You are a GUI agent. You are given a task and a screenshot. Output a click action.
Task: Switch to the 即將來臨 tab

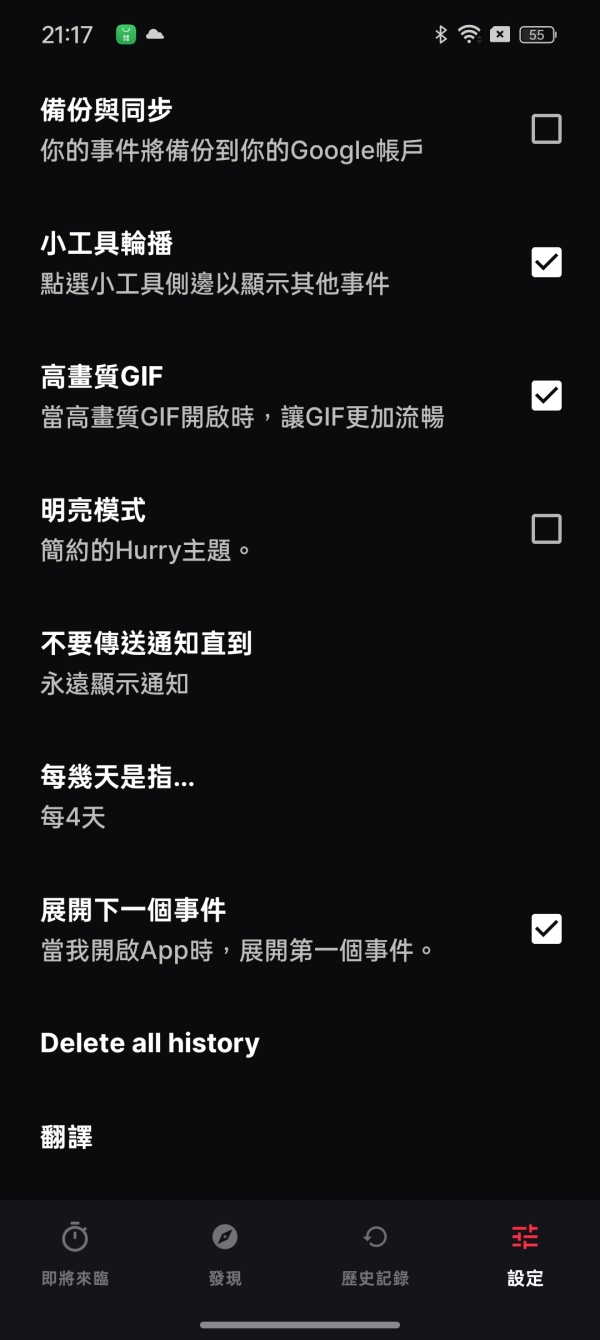(75, 1255)
